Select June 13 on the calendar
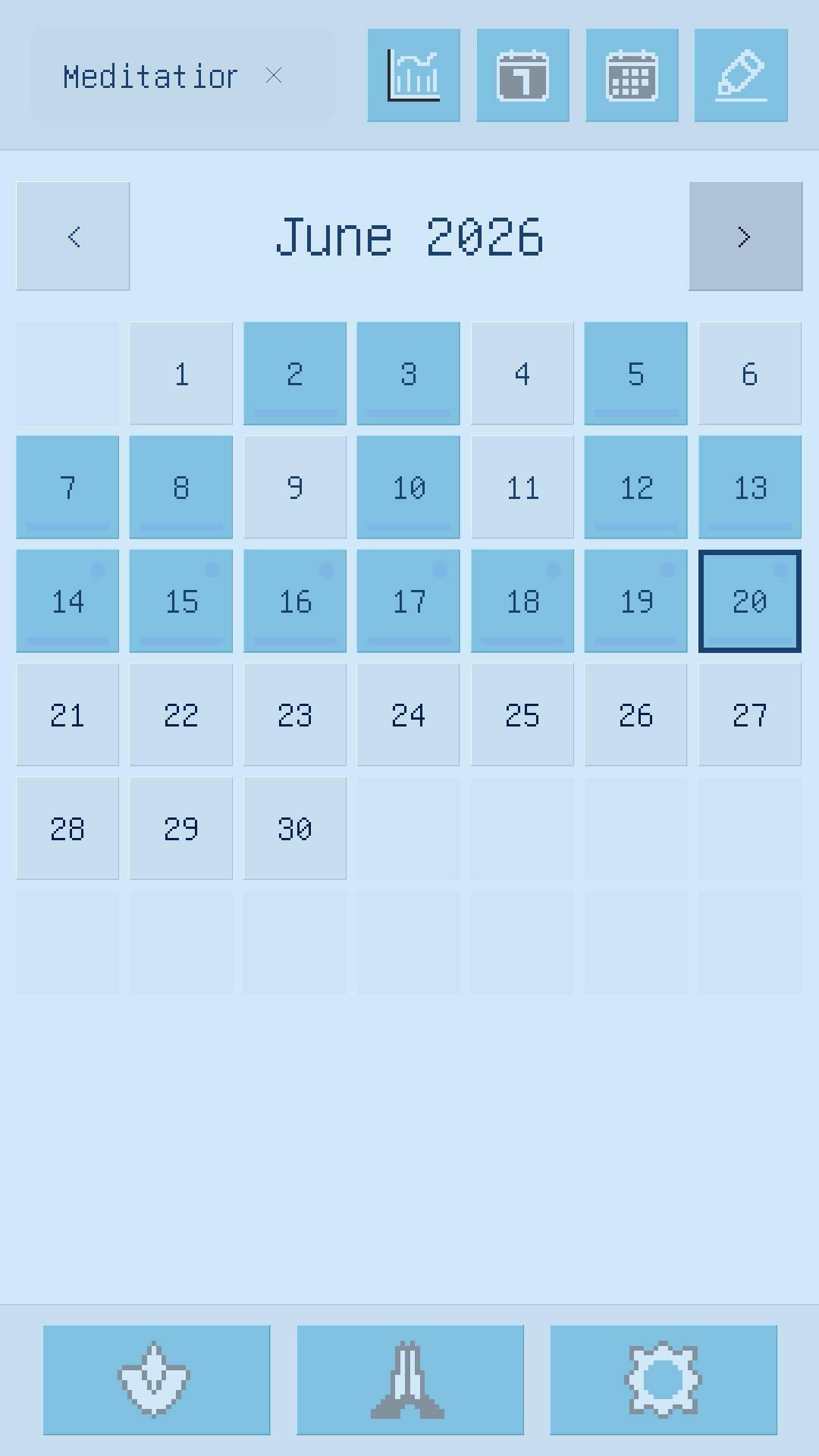 click(x=750, y=487)
